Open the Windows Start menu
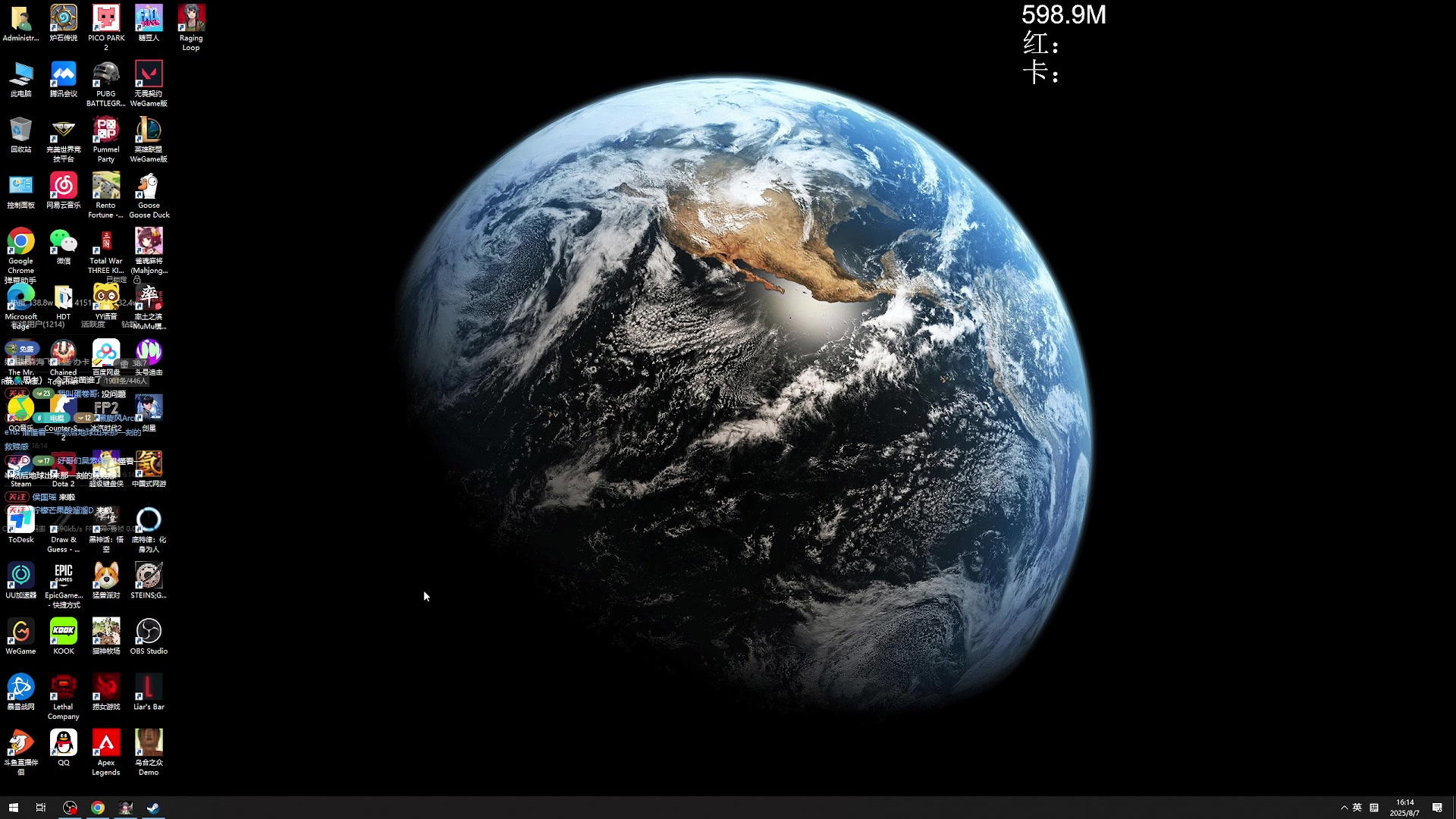This screenshot has height=819, width=1456. pos(13,808)
